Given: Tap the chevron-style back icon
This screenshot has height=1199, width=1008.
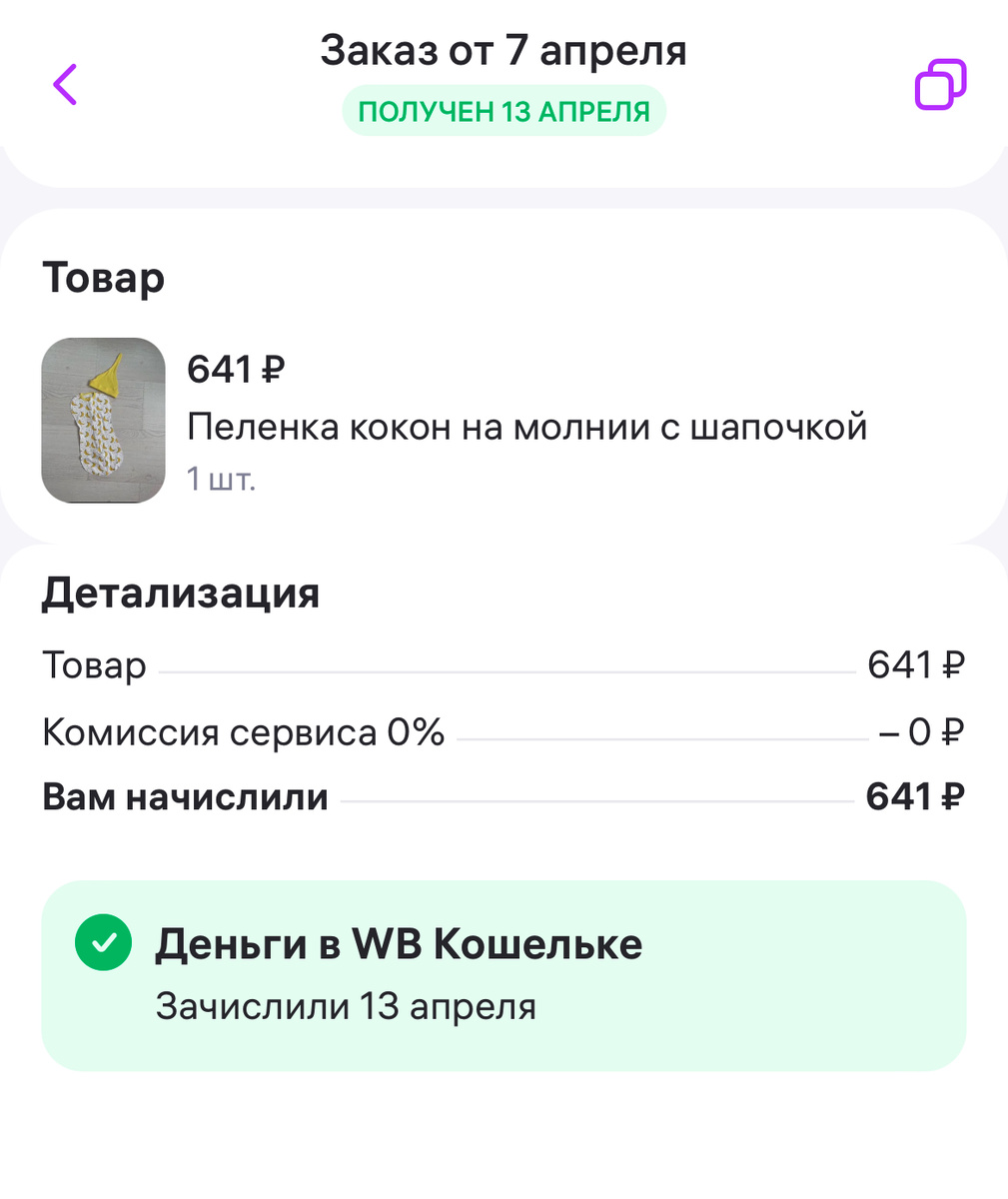Looking at the screenshot, I should pyautogui.click(x=65, y=85).
